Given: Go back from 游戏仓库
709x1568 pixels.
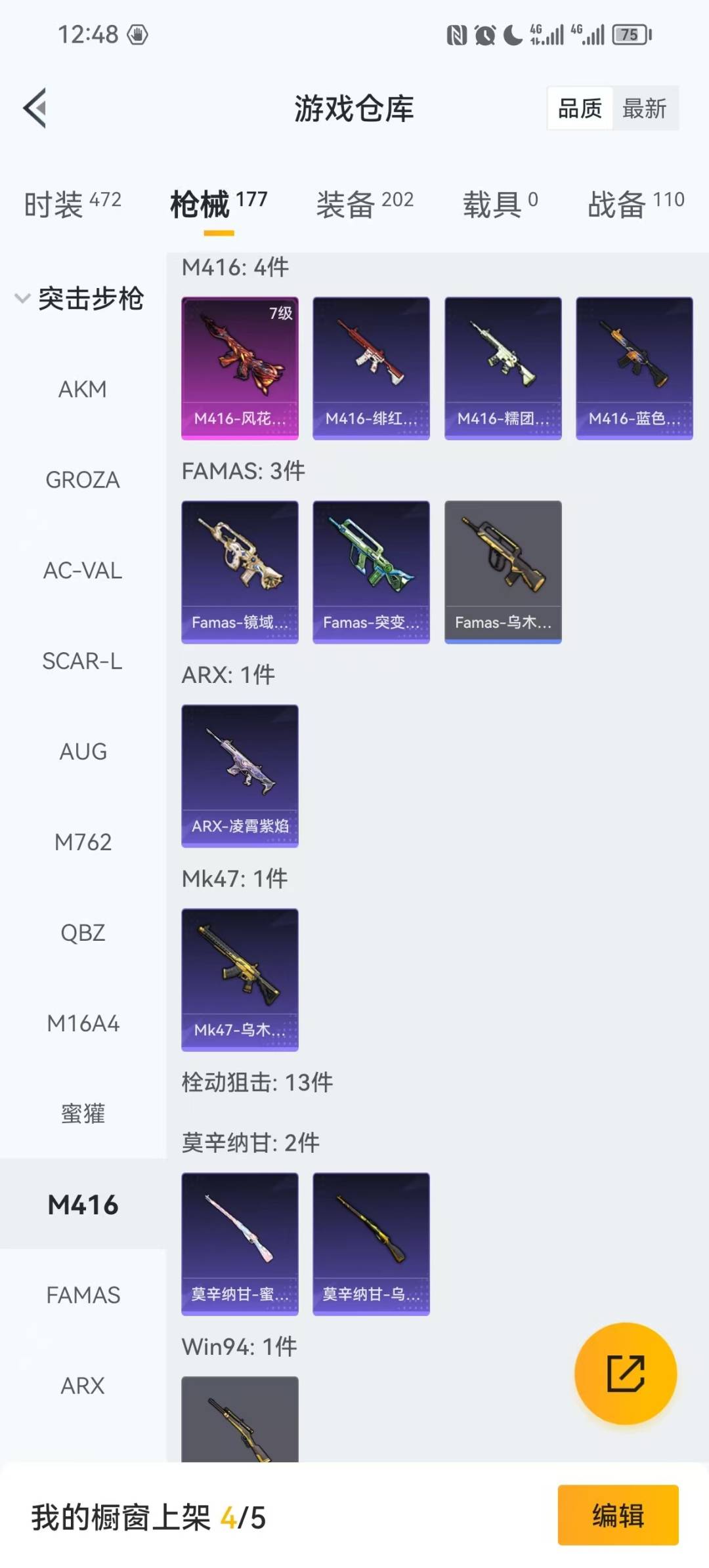Looking at the screenshot, I should point(35,108).
